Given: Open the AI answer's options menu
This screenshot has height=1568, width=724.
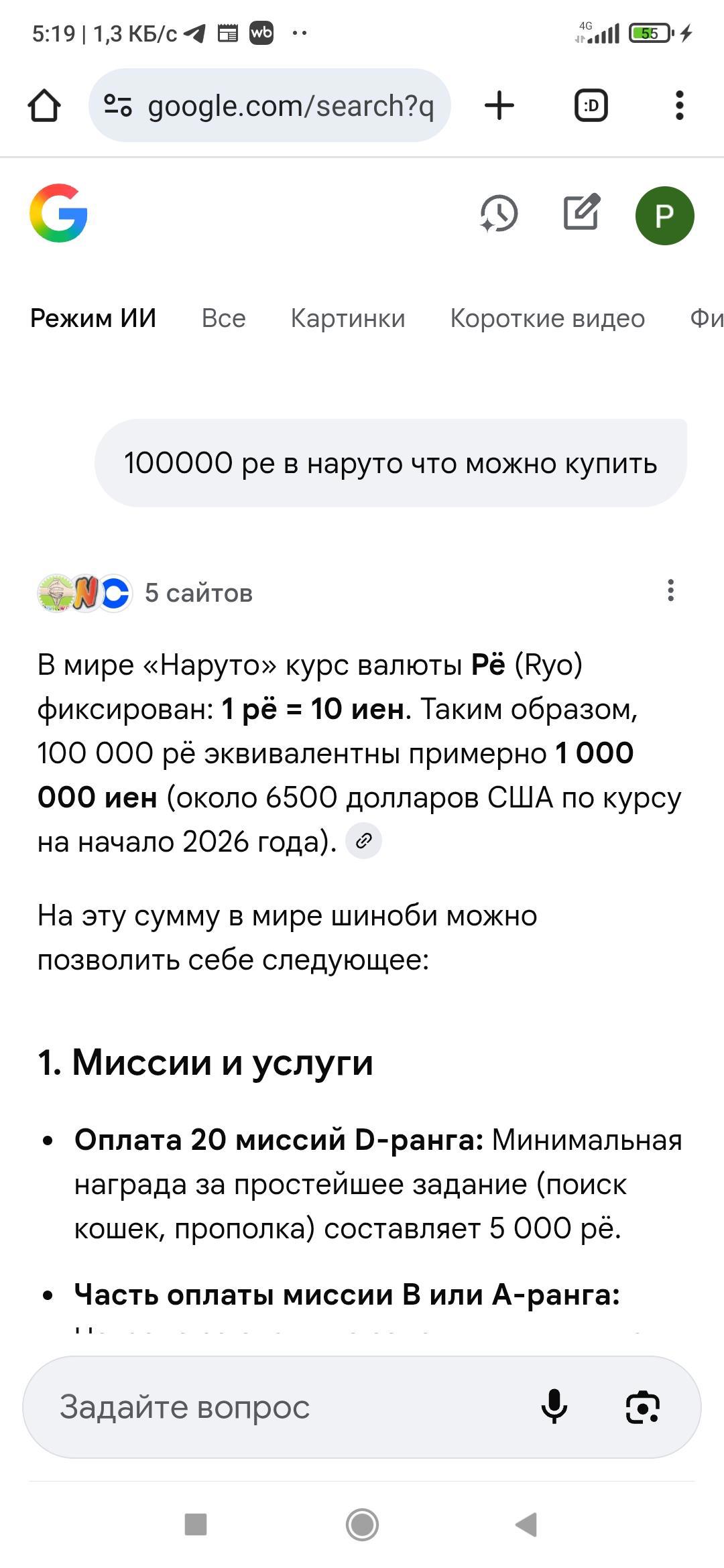Looking at the screenshot, I should pos(670,591).
